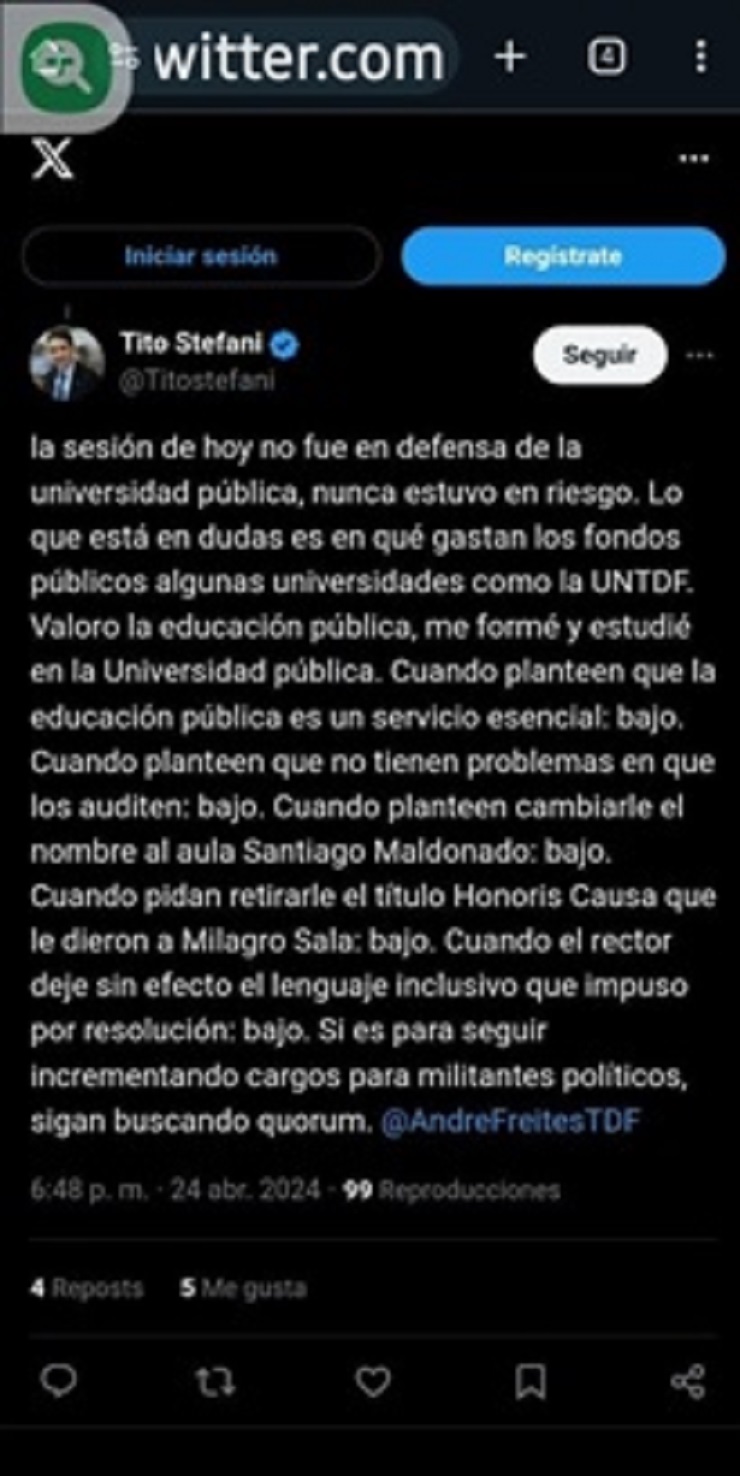This screenshot has height=1476, width=740.
Task: Tap the Iniciar sesión button
Action: coord(200,256)
